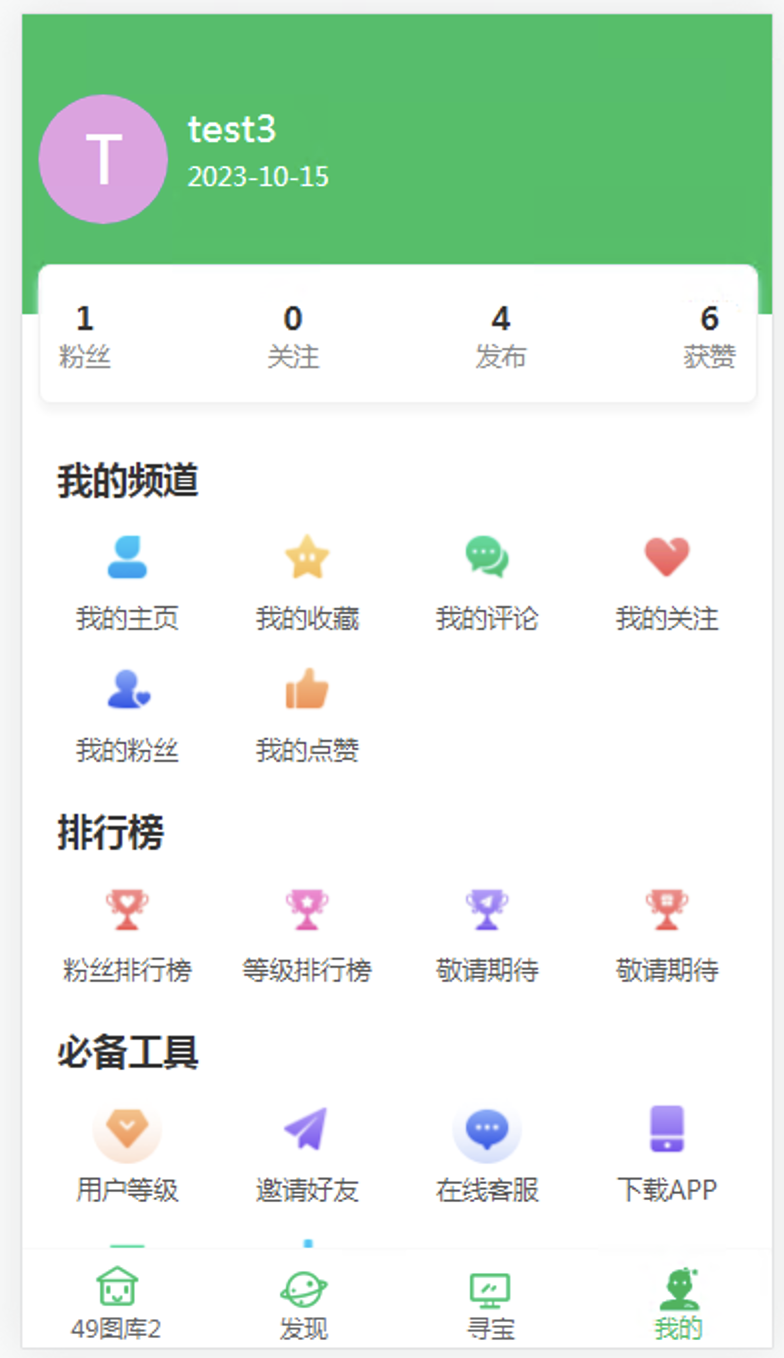Open 我的主页 in my channel
The image size is (784, 1358).
click(127, 584)
